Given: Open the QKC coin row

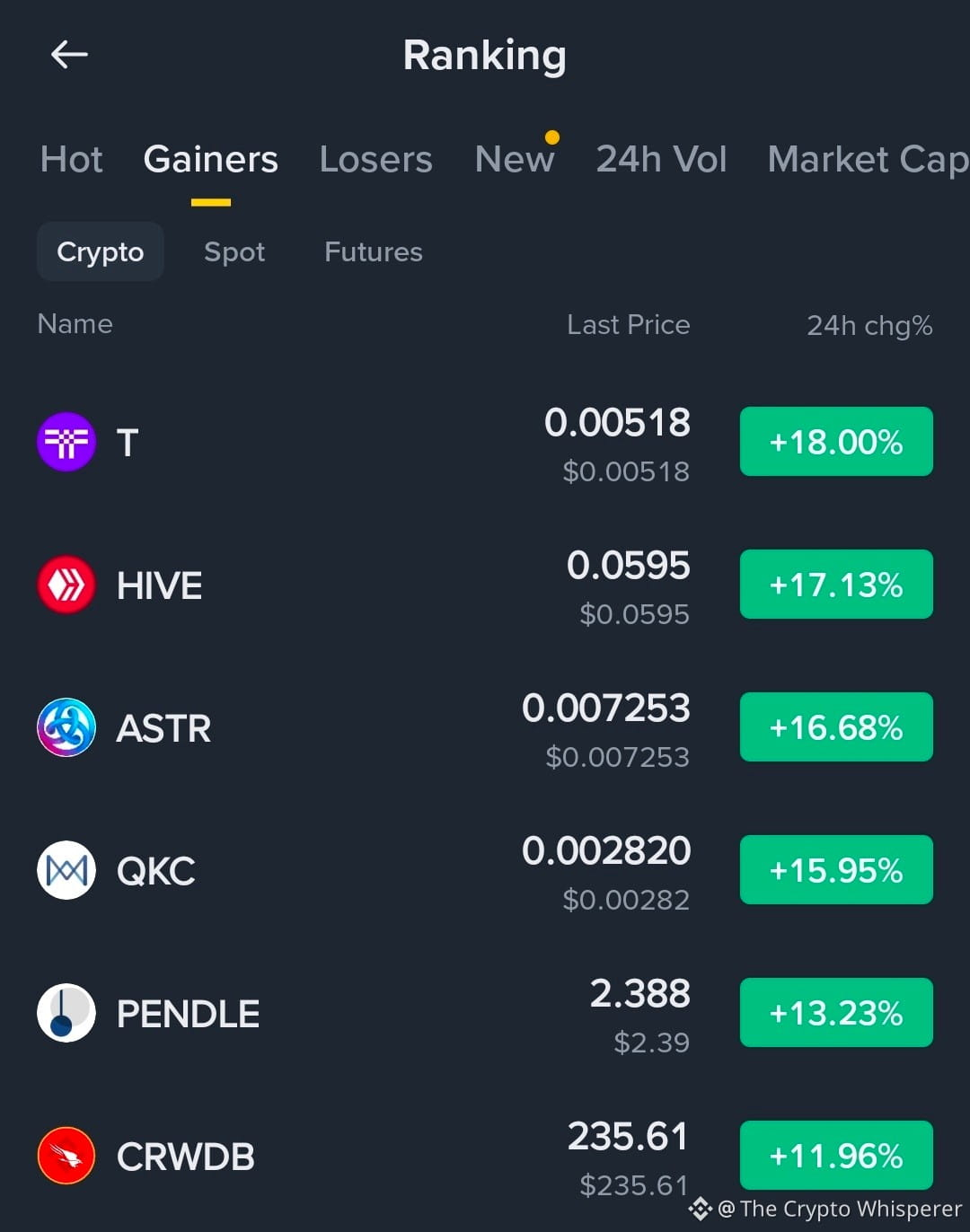Looking at the screenshot, I should point(485,870).
